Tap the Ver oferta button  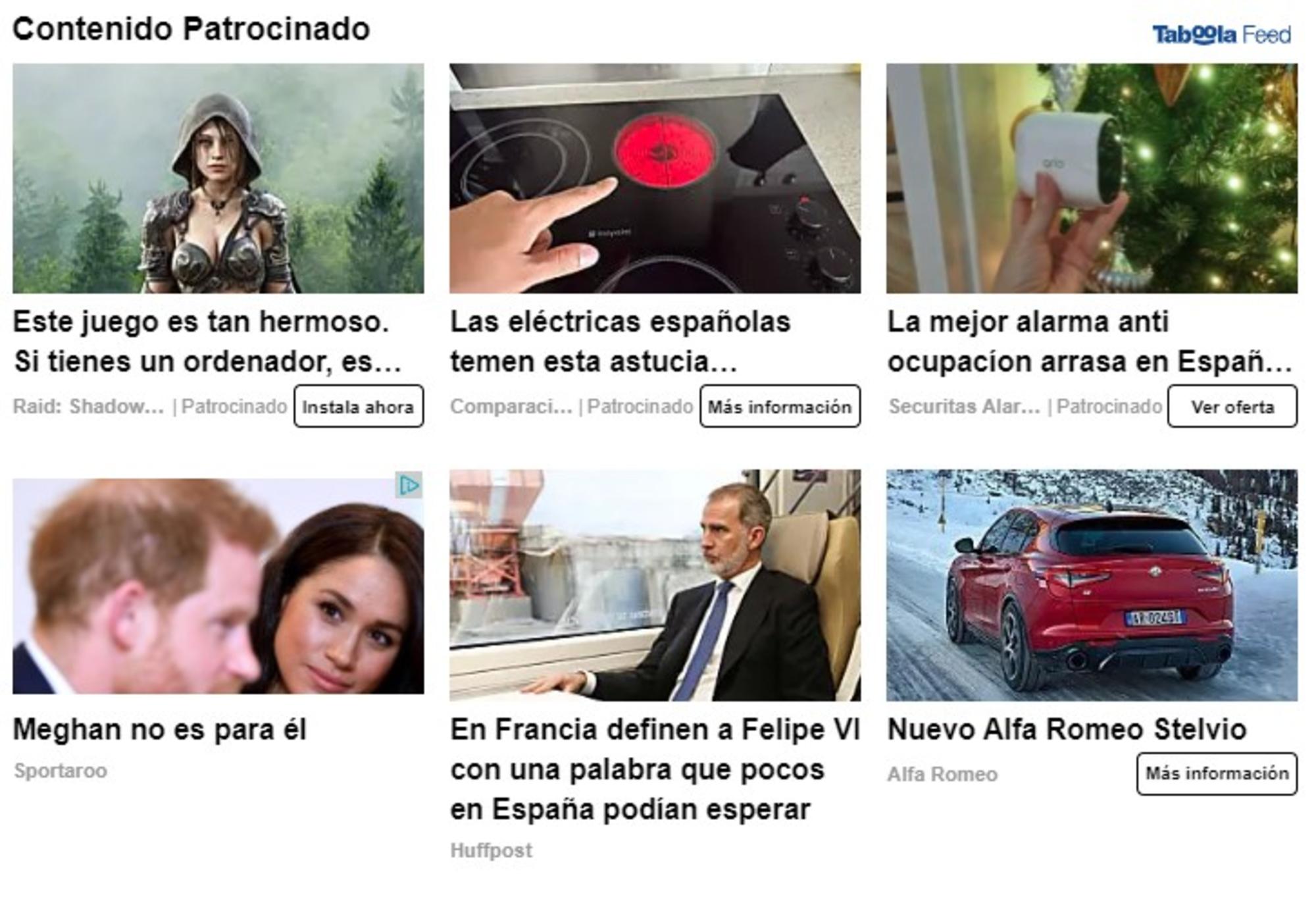tap(1232, 407)
